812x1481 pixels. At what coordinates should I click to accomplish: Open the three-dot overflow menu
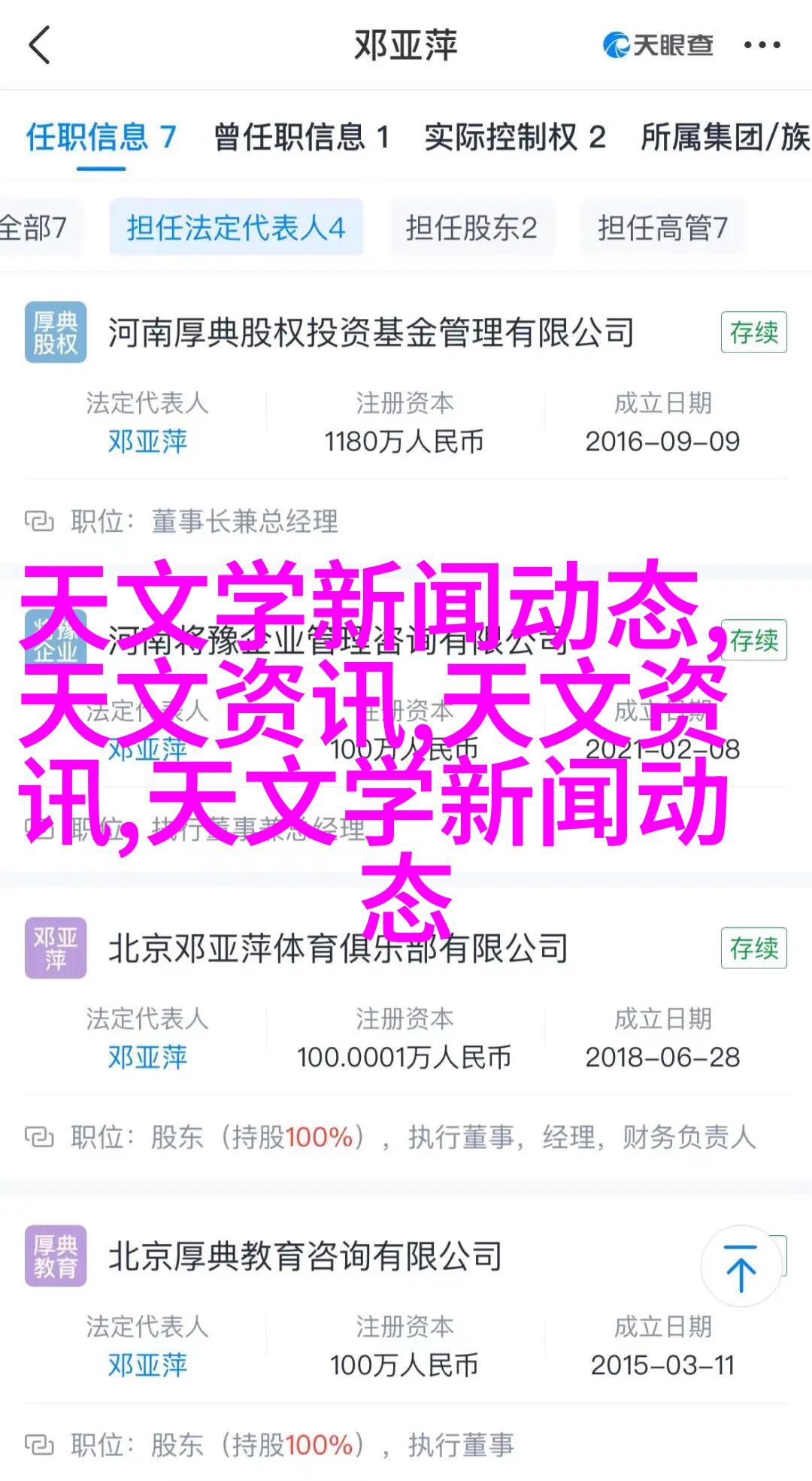click(x=762, y=45)
